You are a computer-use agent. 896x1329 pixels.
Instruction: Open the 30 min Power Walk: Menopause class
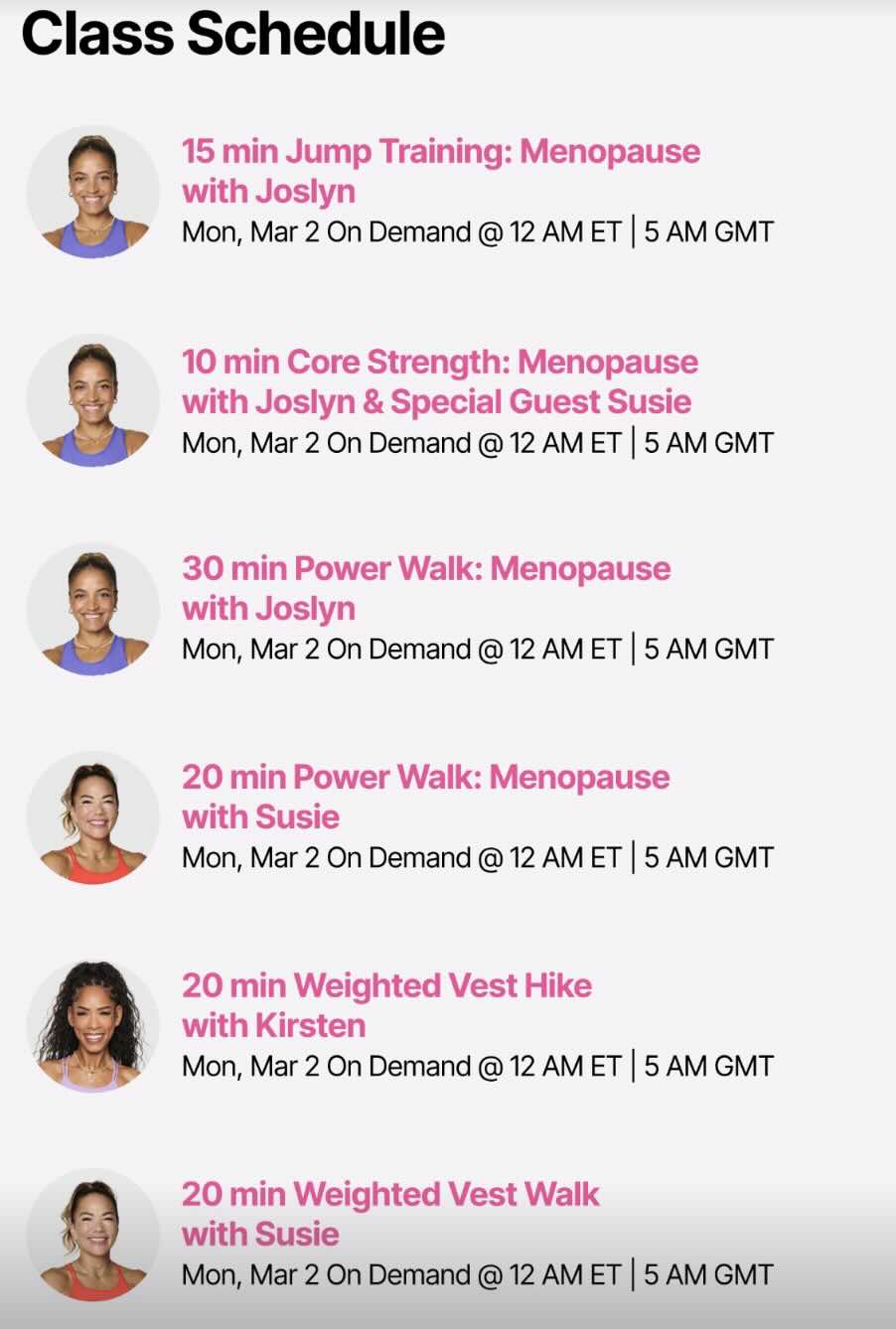(427, 569)
